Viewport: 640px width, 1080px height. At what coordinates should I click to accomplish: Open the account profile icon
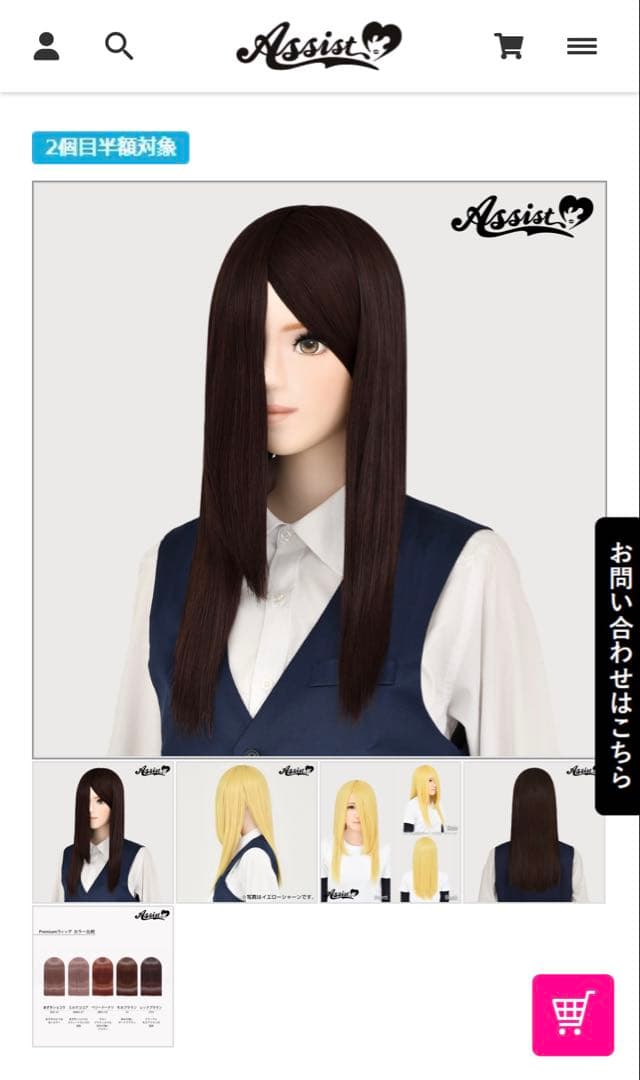click(46, 46)
